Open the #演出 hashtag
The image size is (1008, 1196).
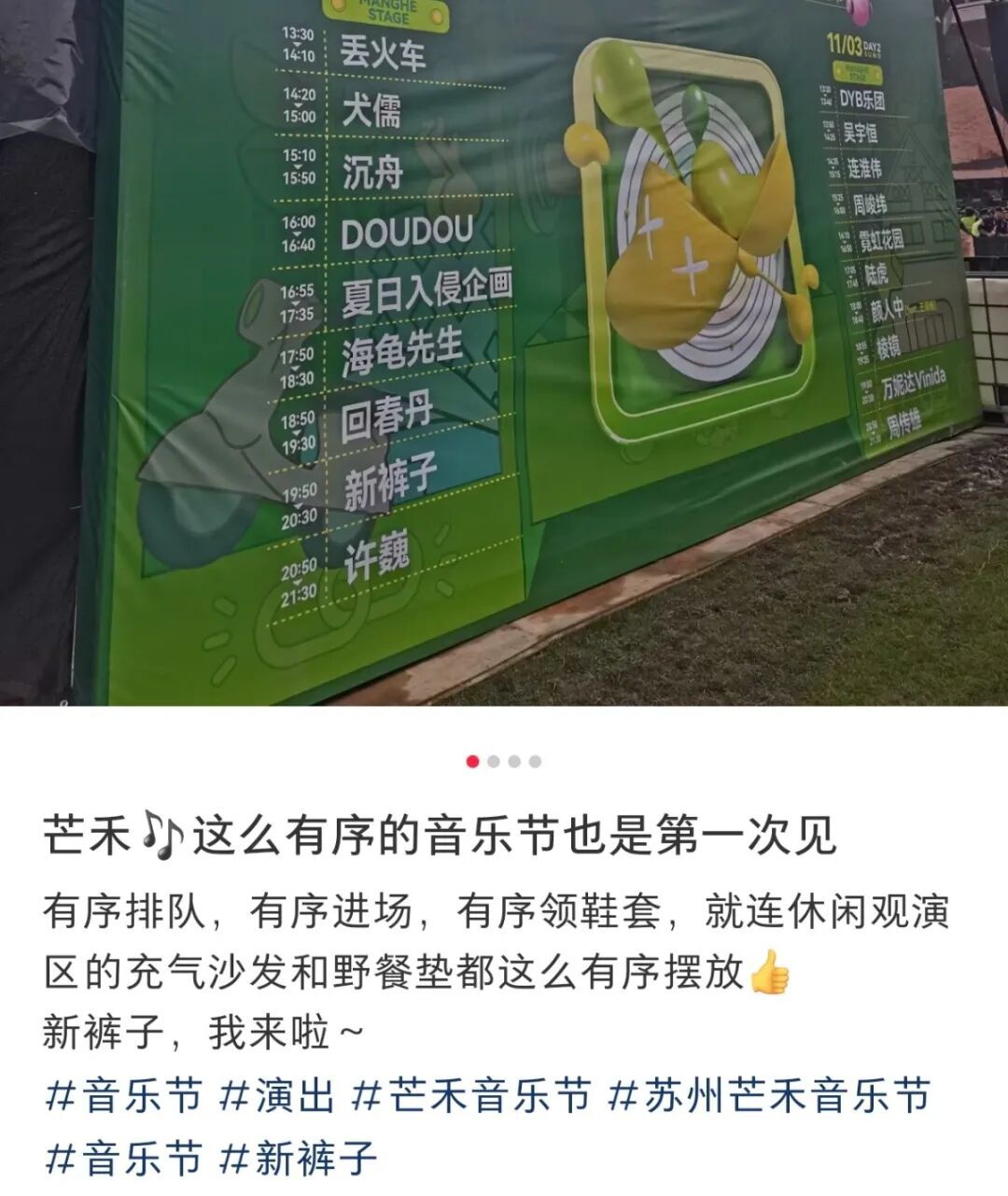coord(277,1096)
